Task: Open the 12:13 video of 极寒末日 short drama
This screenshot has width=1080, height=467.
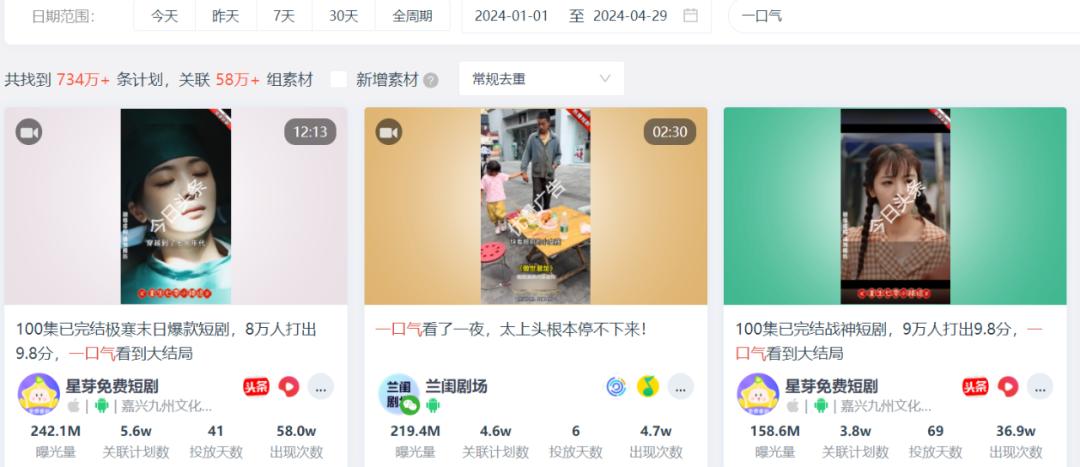Action: [176, 206]
